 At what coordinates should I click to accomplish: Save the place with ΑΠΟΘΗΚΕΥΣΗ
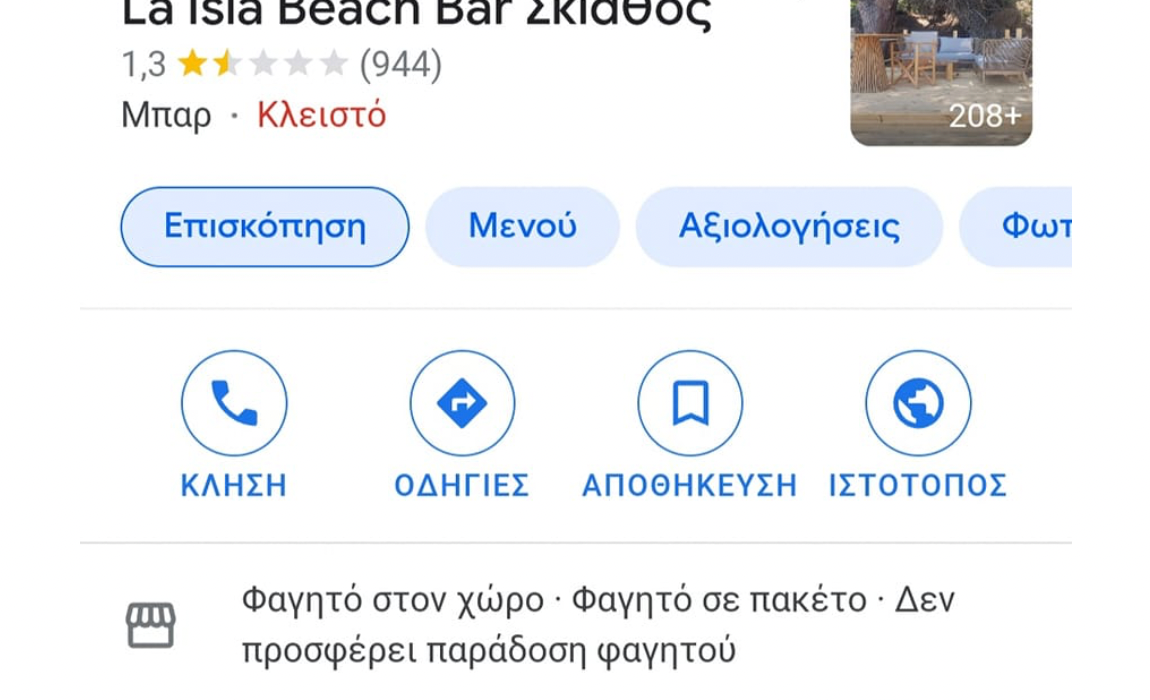click(690, 403)
